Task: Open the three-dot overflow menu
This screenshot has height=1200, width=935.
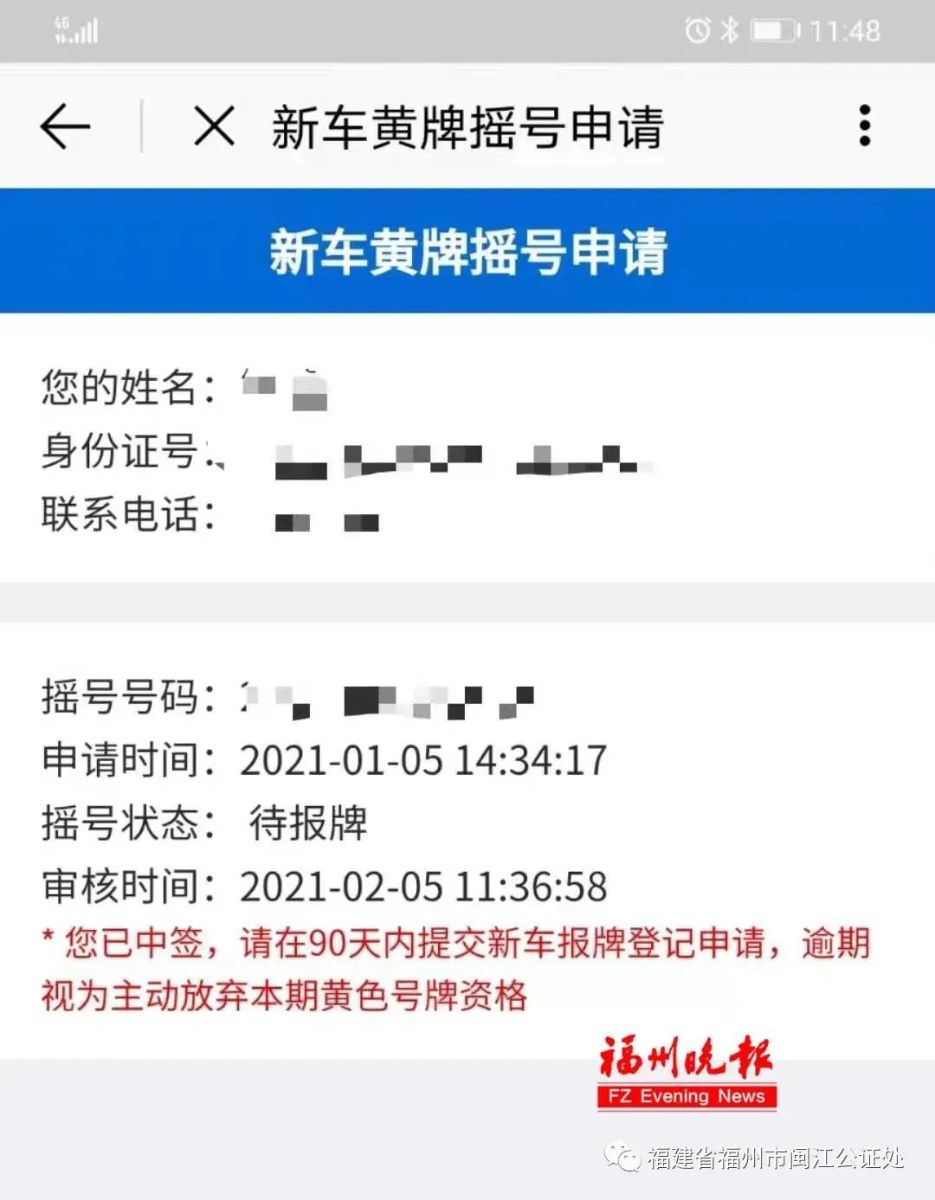Action: coord(865,127)
